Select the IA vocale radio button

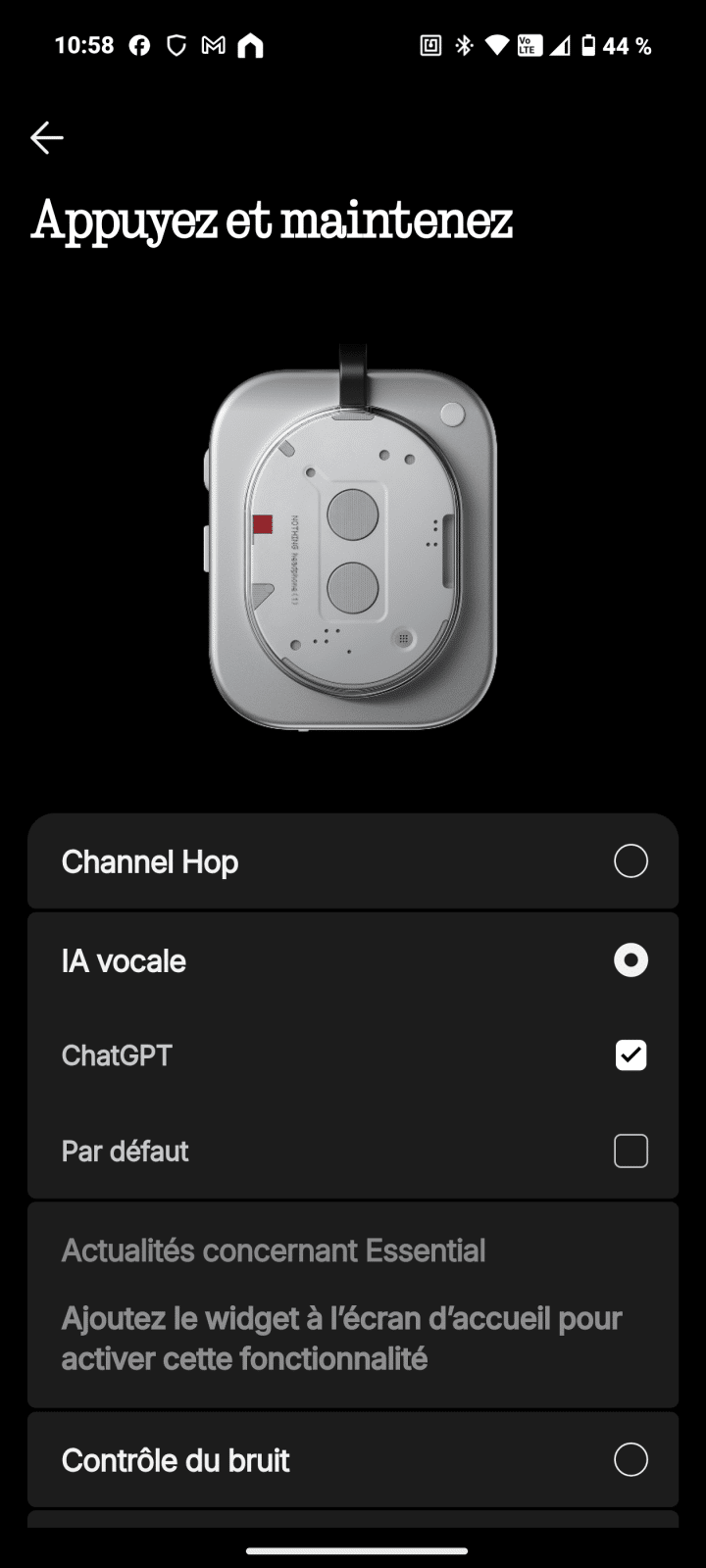tap(630, 960)
